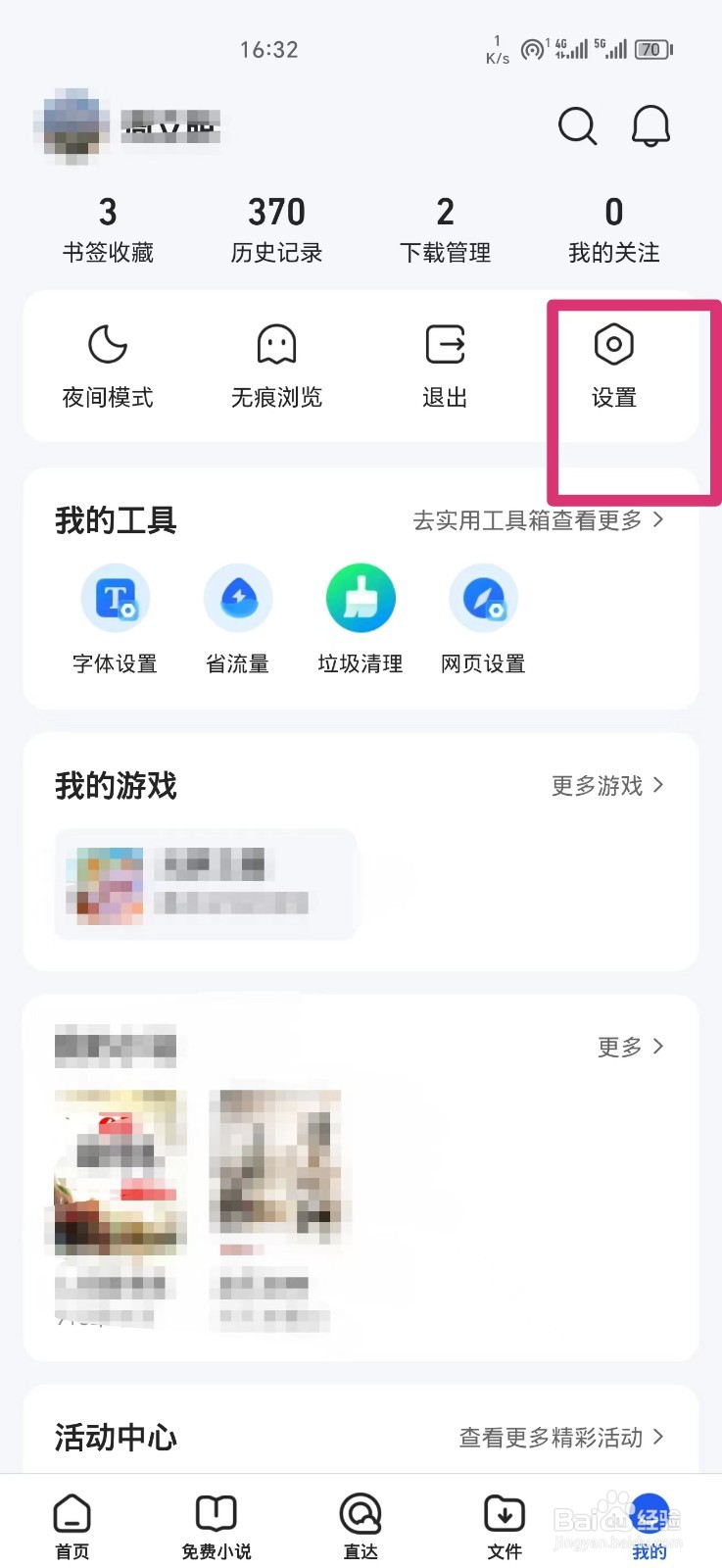Open notifications via the bell icon
This screenshot has width=722, height=1568.
[x=650, y=126]
